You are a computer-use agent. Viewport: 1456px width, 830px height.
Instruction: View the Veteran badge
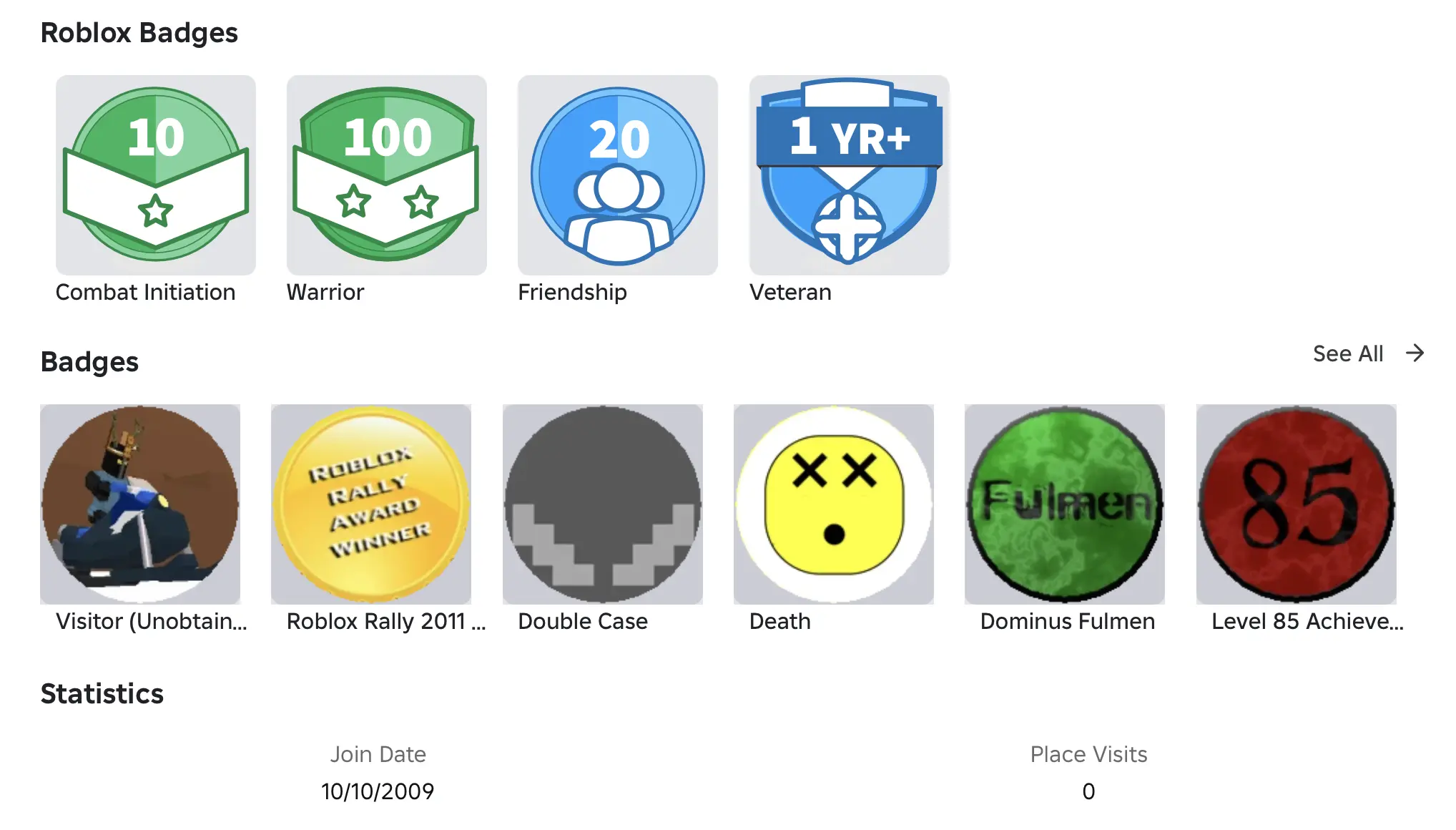(x=849, y=175)
